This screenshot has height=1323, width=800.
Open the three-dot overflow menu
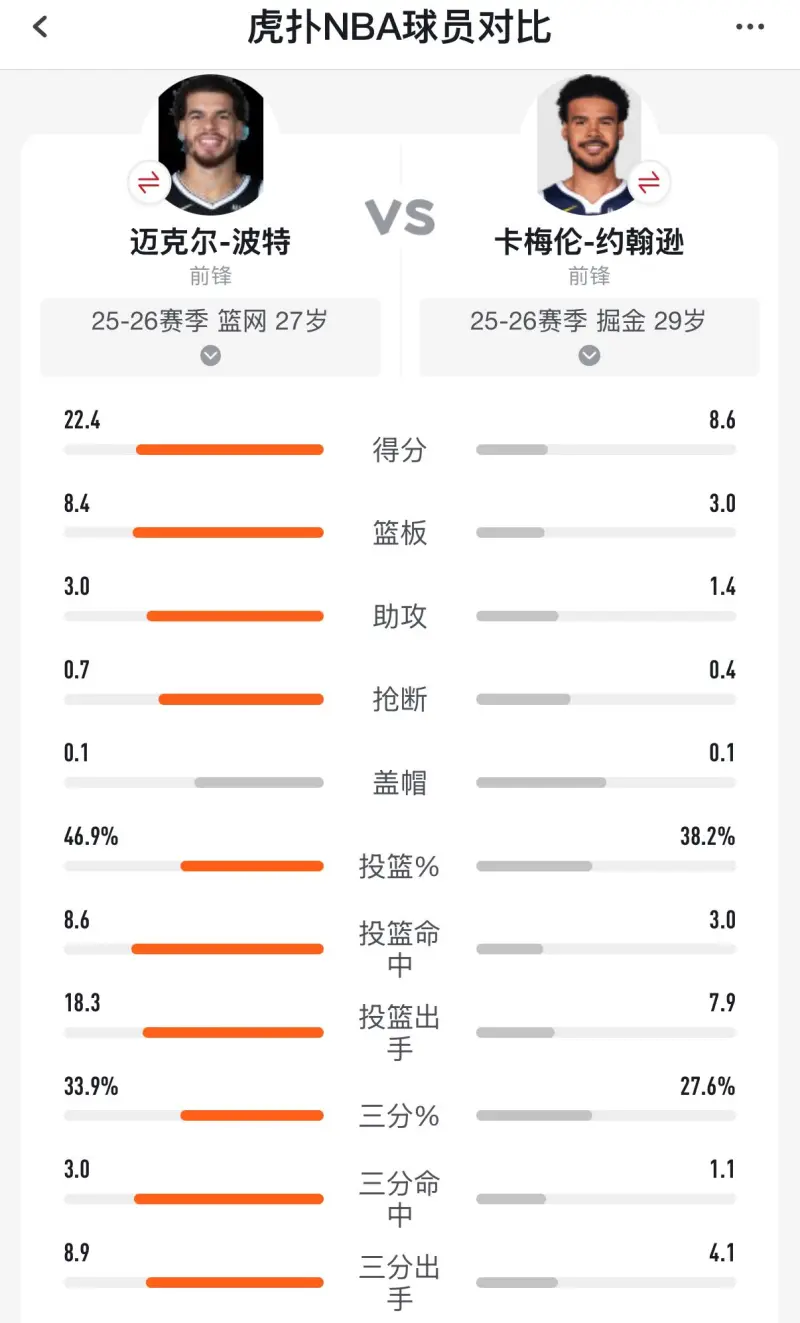click(749, 27)
